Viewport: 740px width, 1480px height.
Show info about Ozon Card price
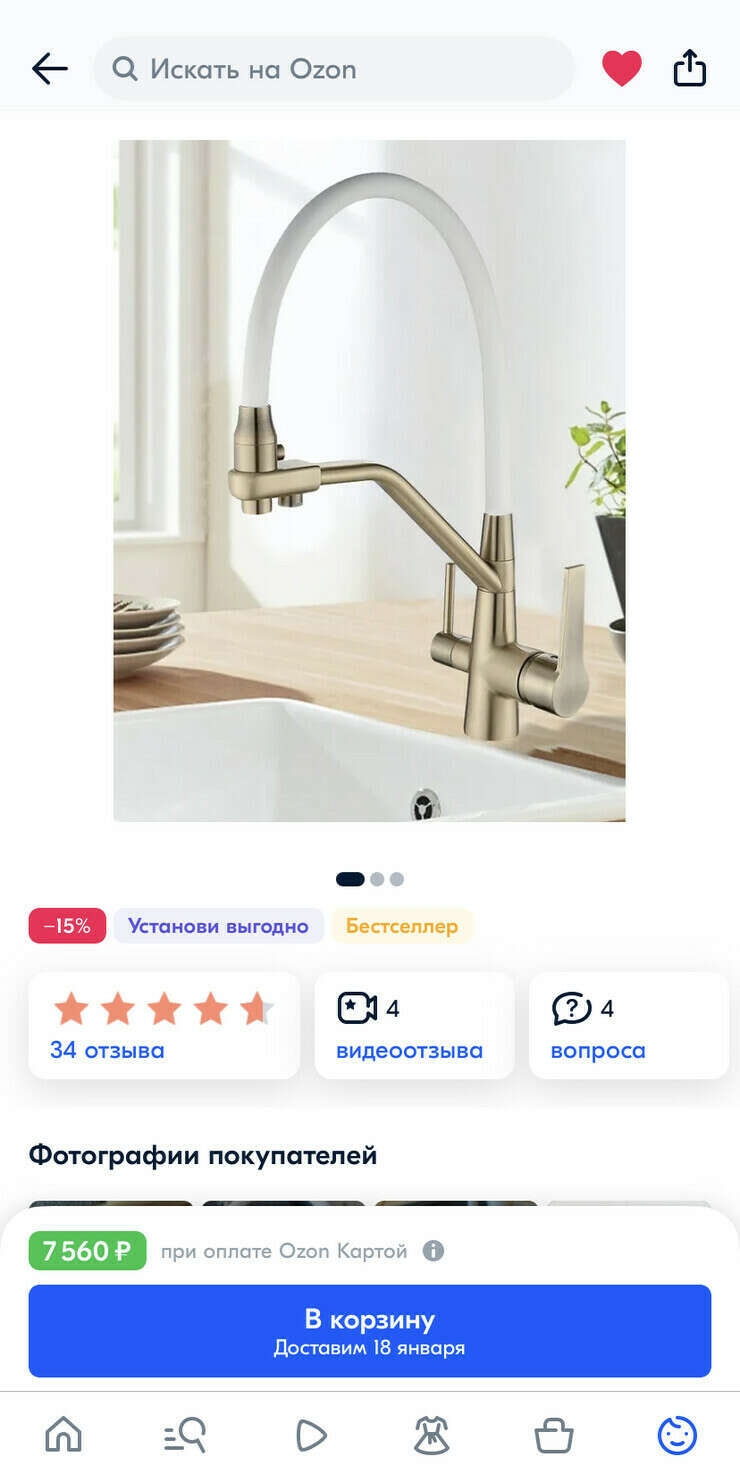click(x=433, y=1251)
